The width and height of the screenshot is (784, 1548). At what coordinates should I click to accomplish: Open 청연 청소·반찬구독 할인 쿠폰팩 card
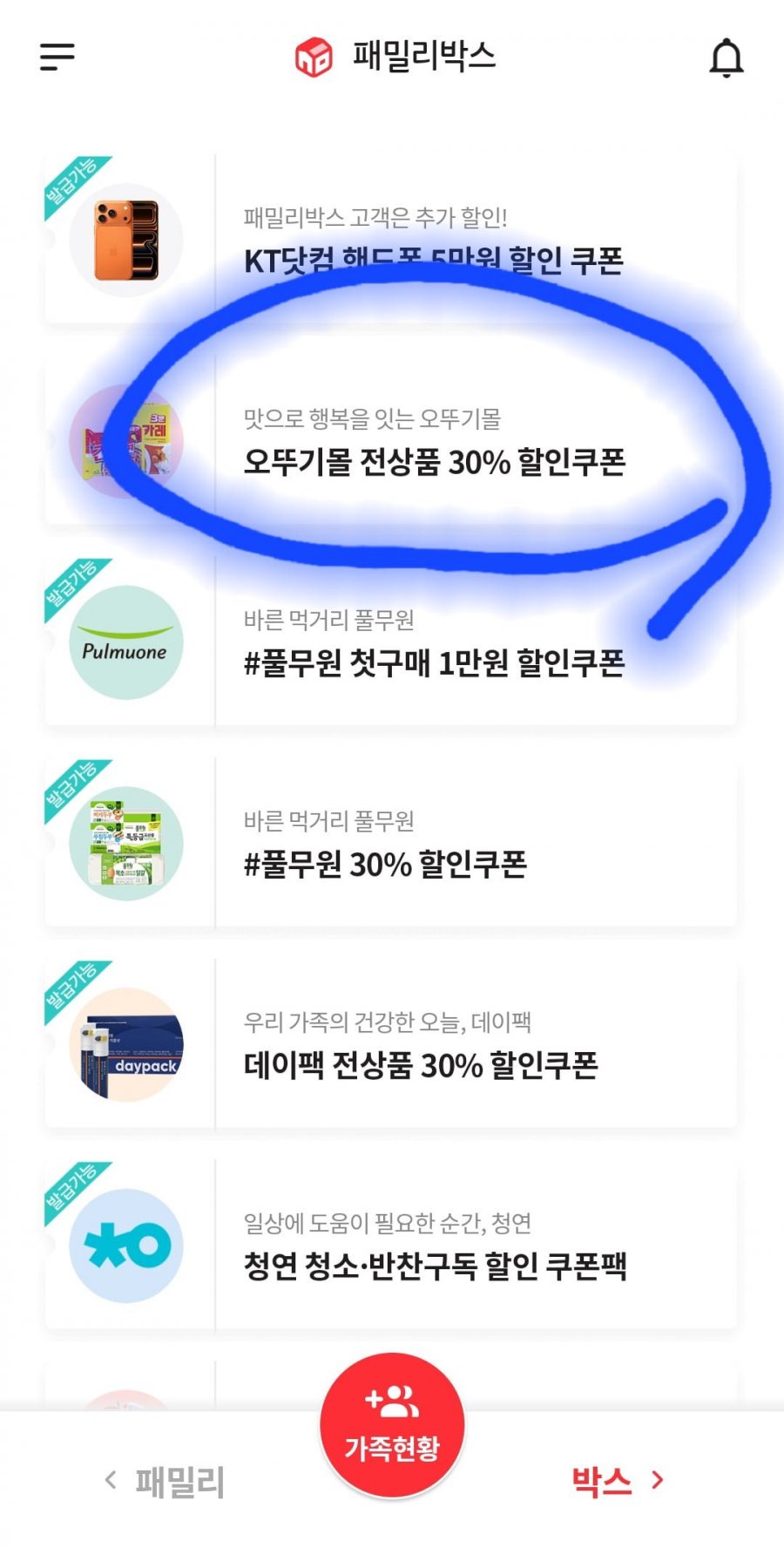(434, 1246)
